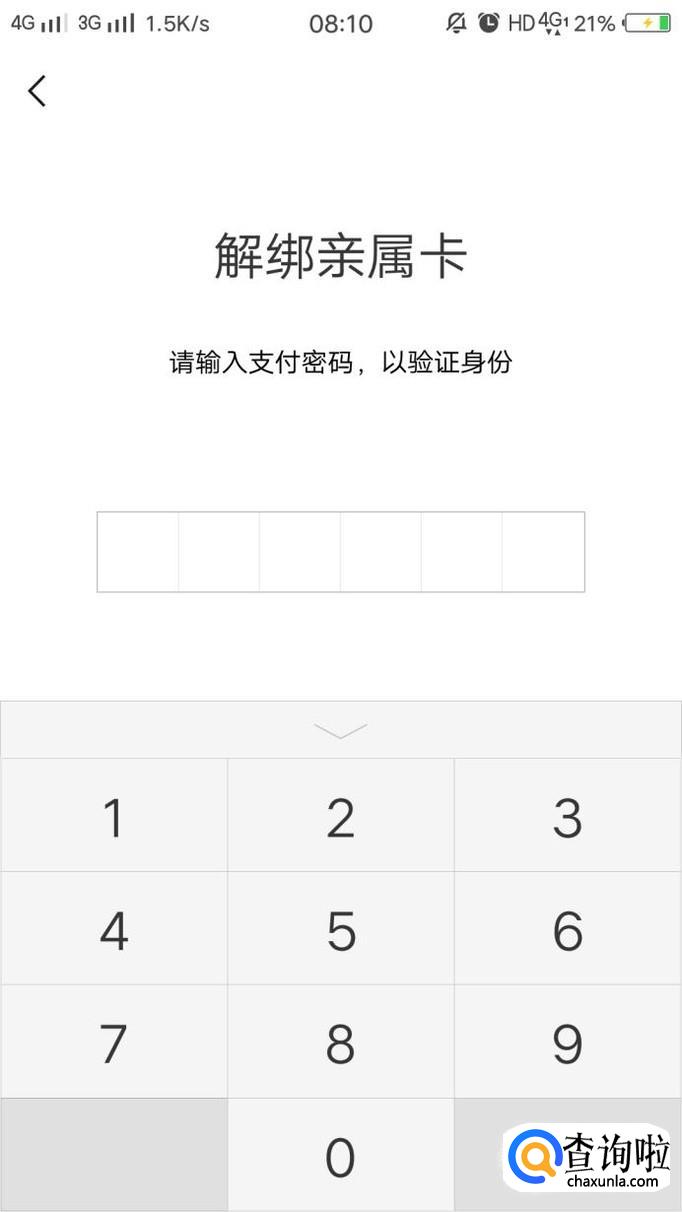Tap the number 8 key

coord(340,1043)
